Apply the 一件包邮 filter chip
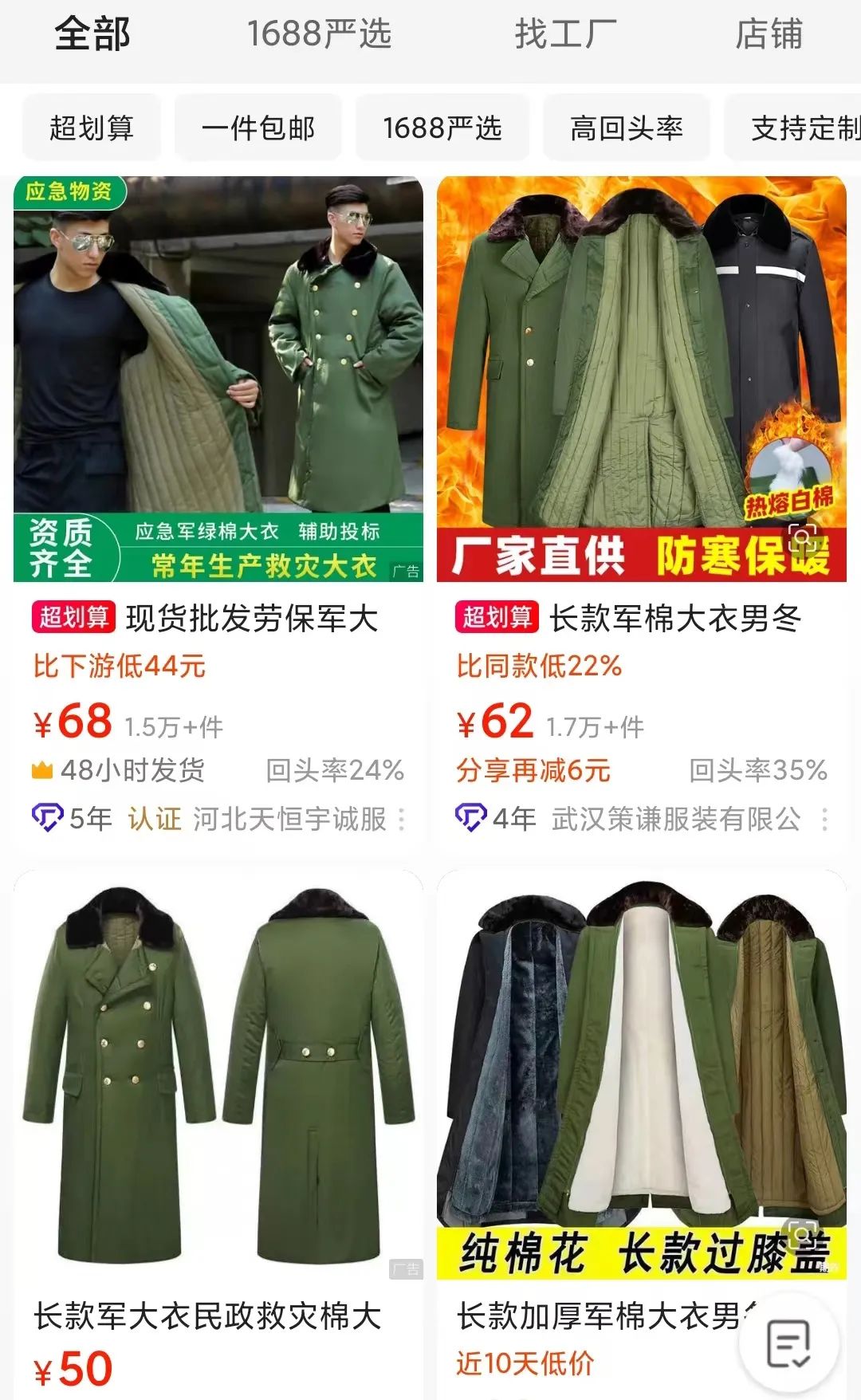Image resolution: width=861 pixels, height=1400 pixels. [x=258, y=128]
